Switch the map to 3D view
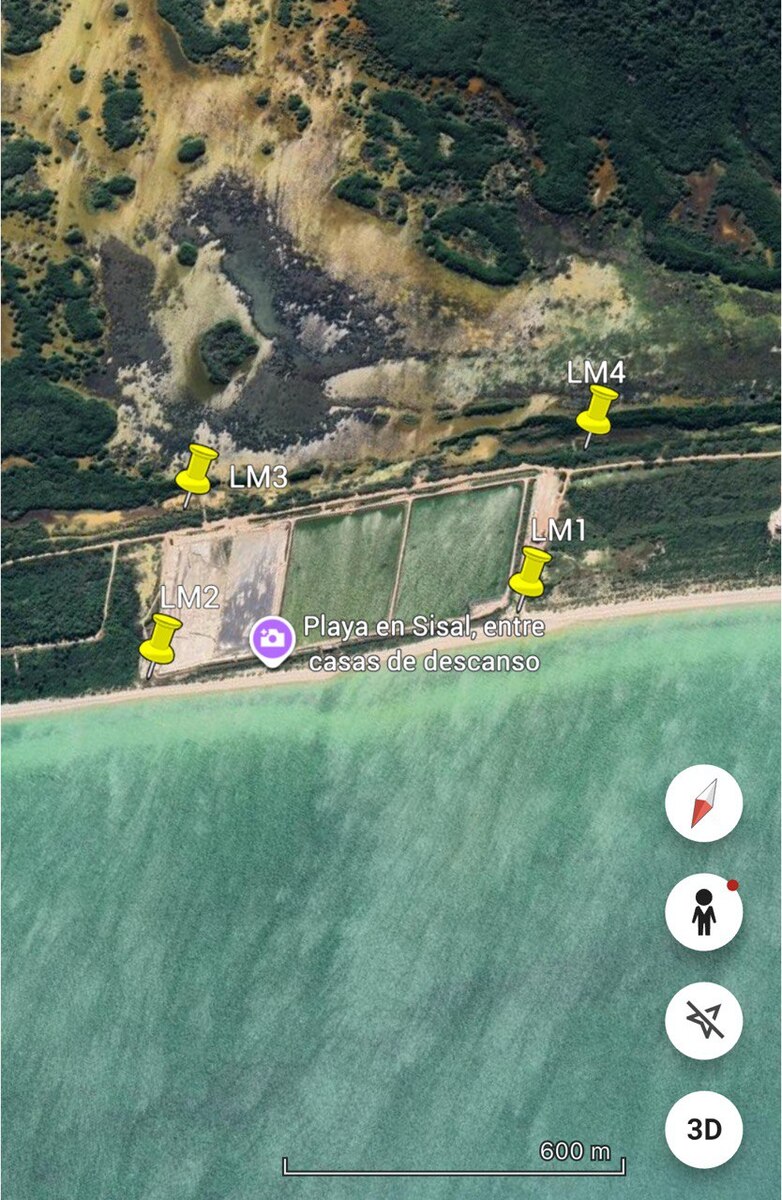Viewport: 782px width, 1200px height. [704, 1129]
